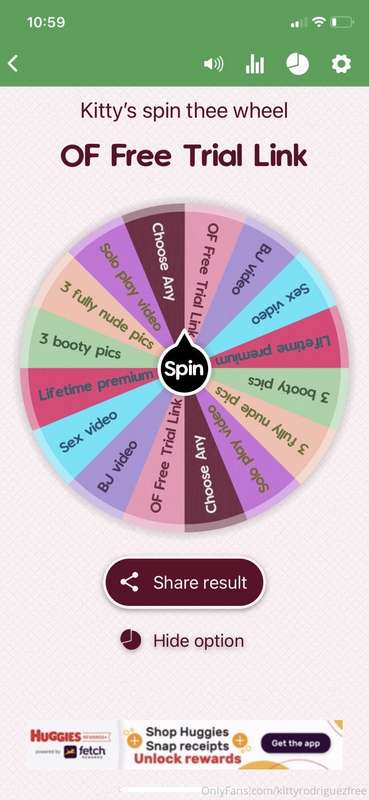
Task: Tap Spin in the wheel center
Action: pyautogui.click(x=184, y=368)
